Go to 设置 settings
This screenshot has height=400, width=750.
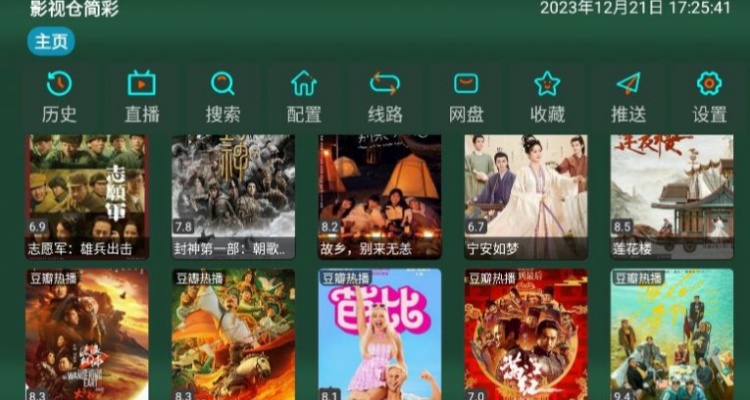709,96
